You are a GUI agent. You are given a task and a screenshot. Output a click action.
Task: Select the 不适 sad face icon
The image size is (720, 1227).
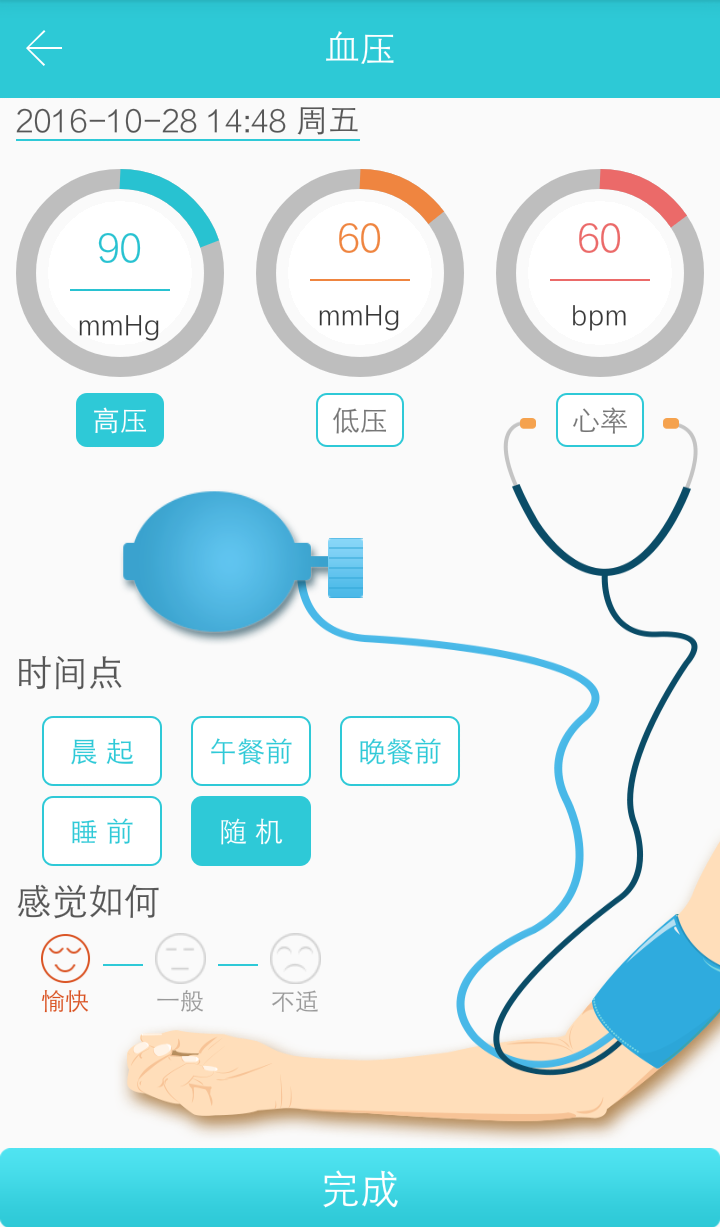(x=293, y=960)
